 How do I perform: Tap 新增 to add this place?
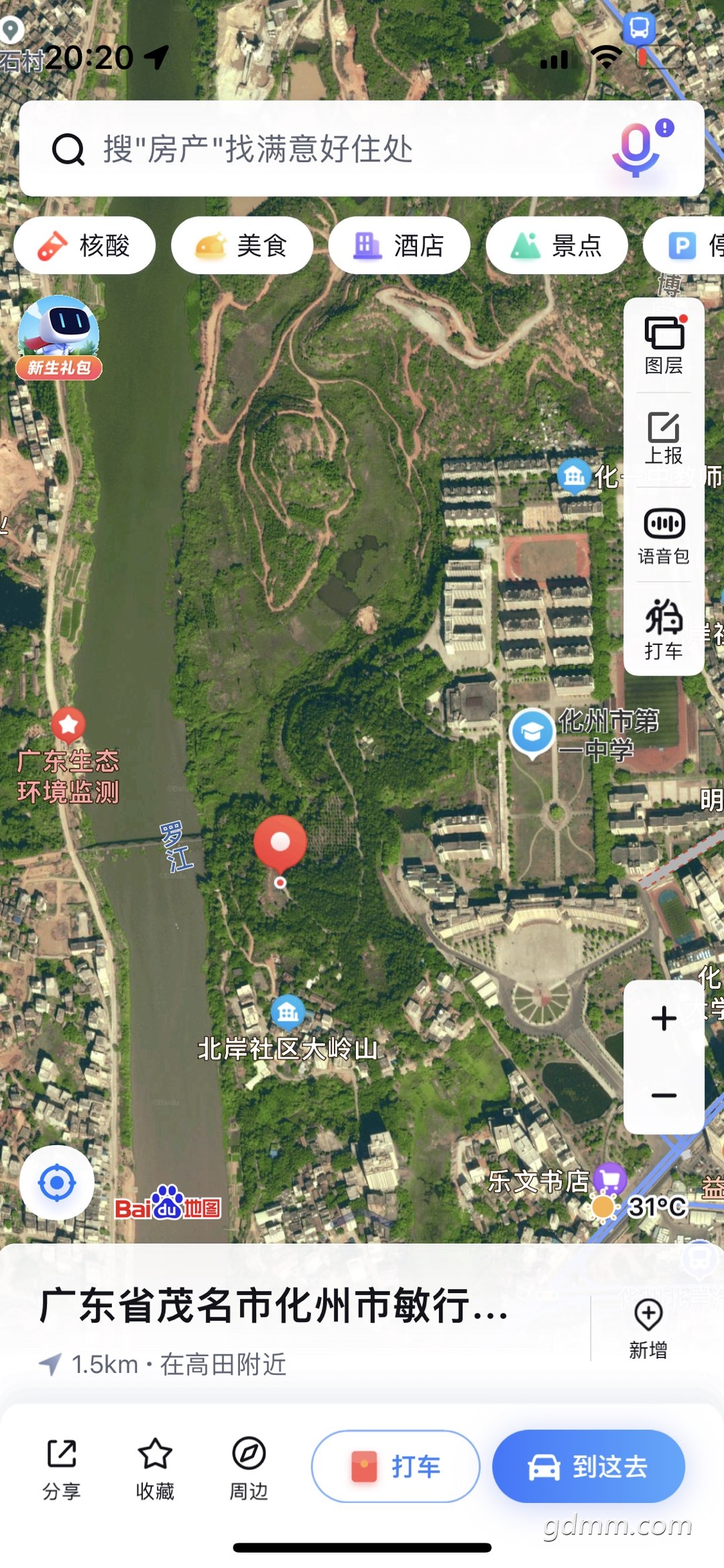pos(648,1328)
